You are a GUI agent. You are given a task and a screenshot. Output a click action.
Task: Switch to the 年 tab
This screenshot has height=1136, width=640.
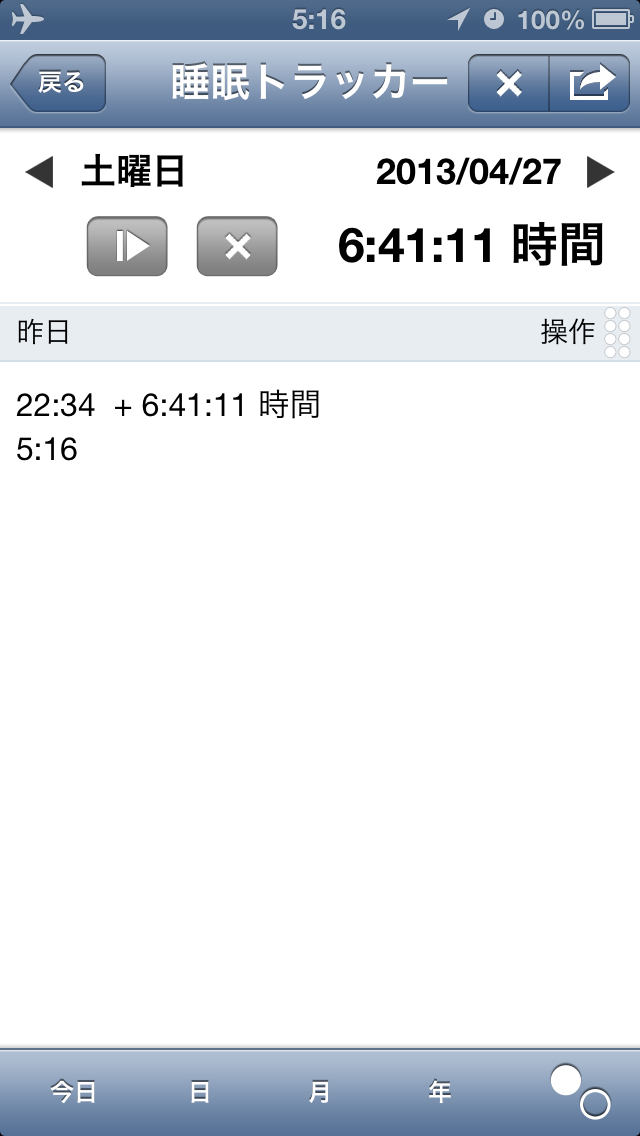tap(439, 1092)
